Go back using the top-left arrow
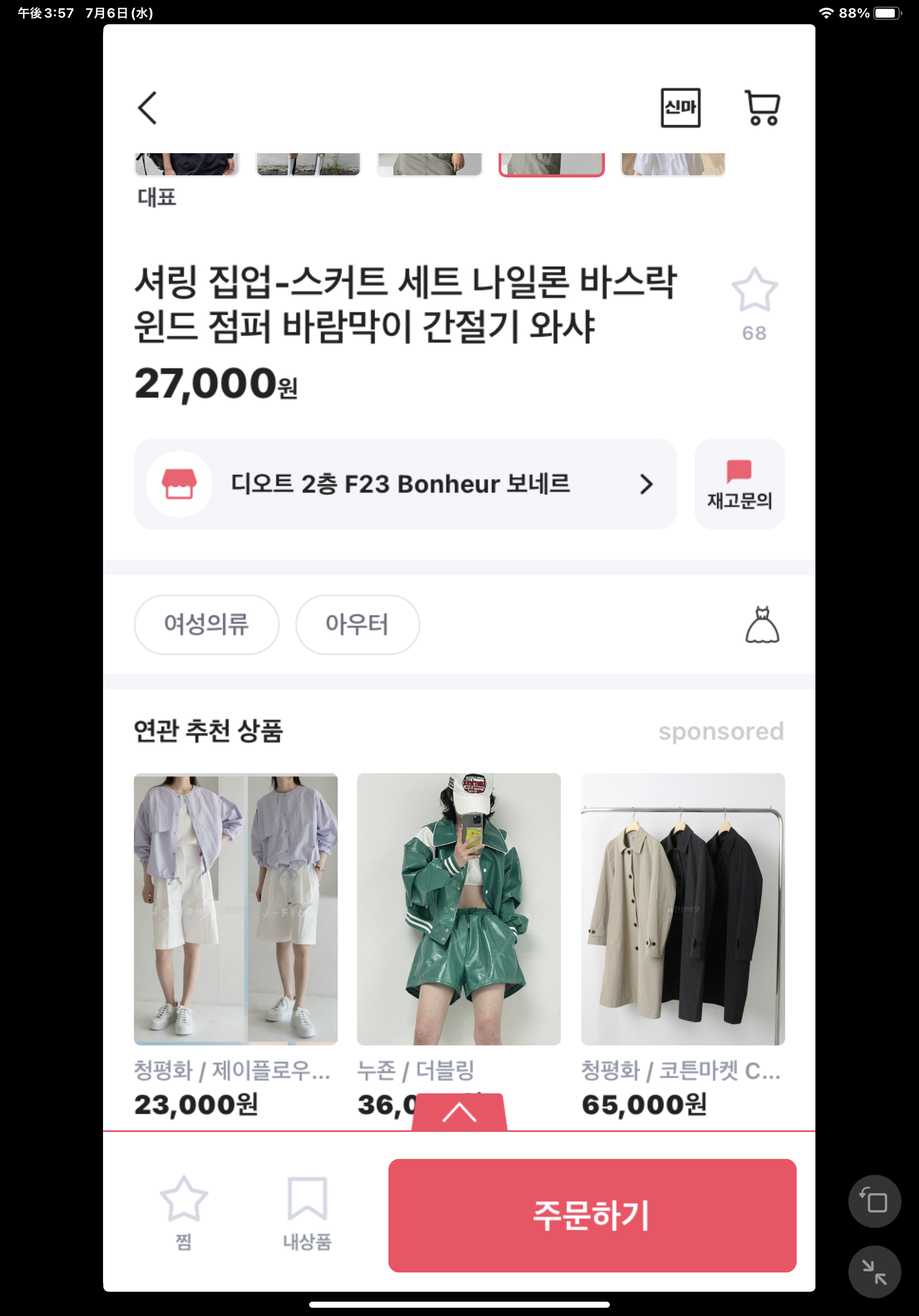This screenshot has height=1316, width=919. click(x=147, y=108)
